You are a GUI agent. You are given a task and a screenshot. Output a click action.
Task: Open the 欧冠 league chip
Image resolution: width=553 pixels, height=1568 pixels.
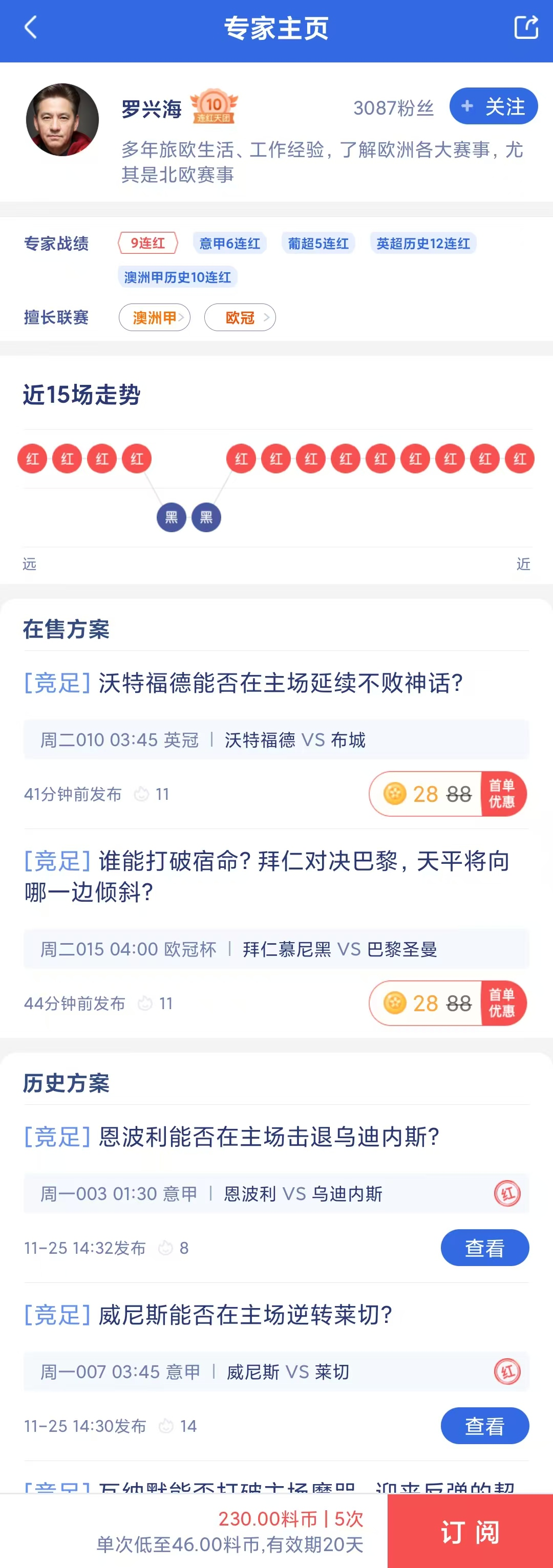click(240, 317)
